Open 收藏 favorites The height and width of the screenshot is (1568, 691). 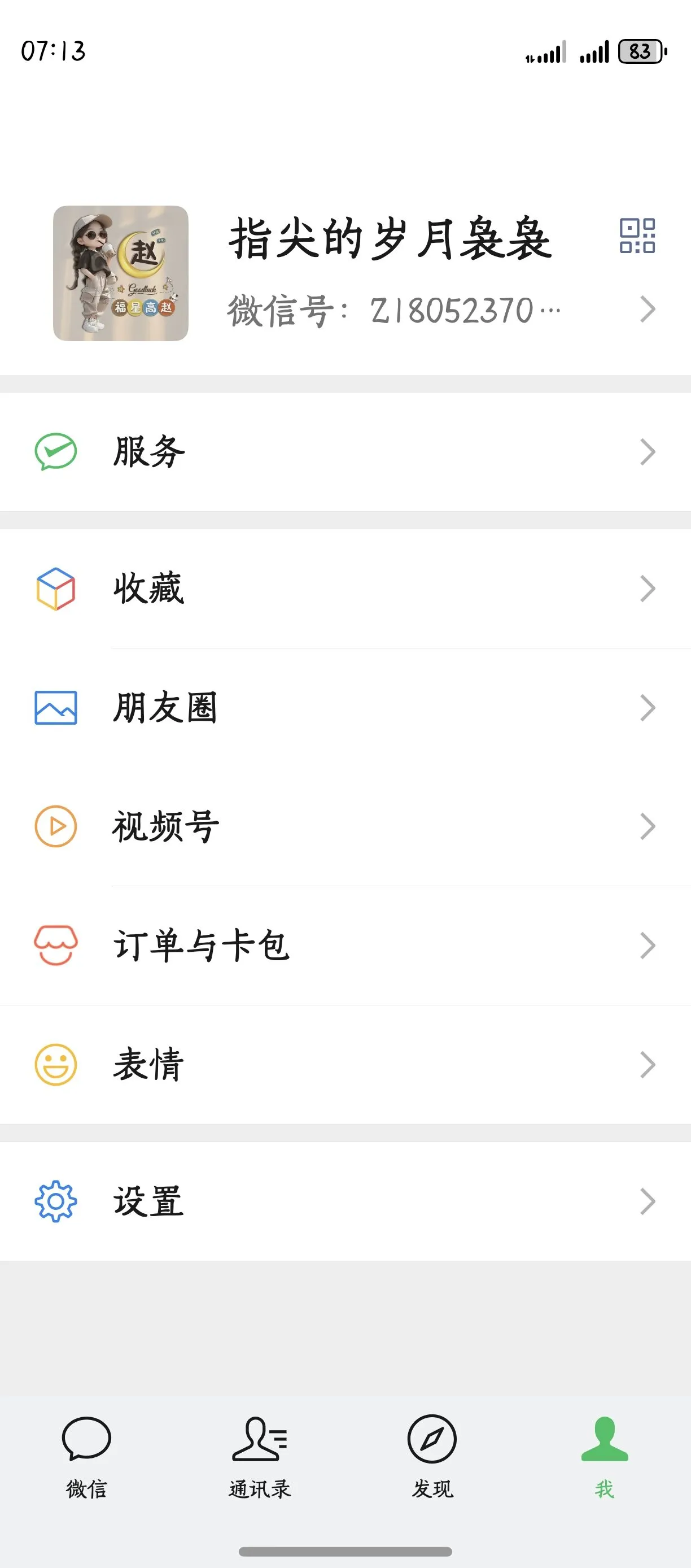click(x=344, y=589)
